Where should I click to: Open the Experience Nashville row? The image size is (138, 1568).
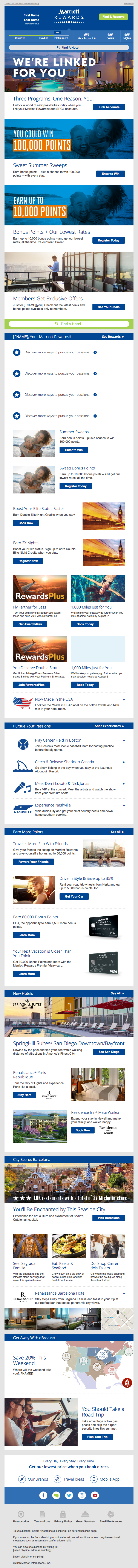click(x=53, y=805)
